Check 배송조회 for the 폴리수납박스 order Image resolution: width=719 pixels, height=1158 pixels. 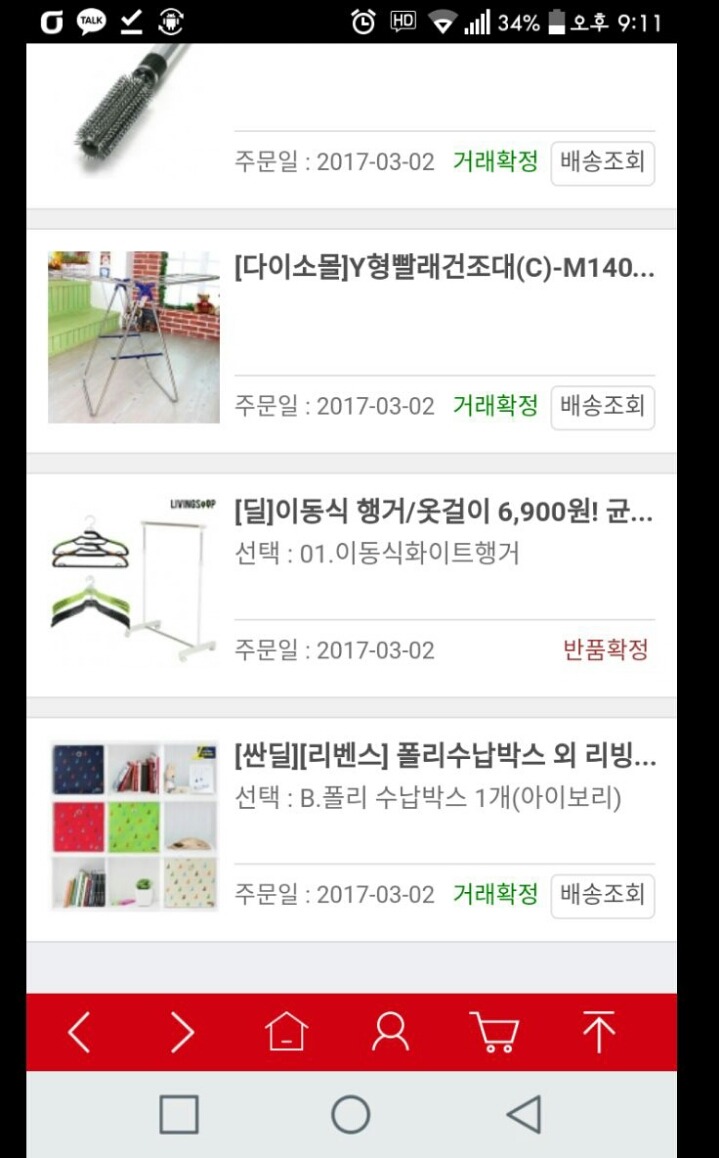click(602, 894)
